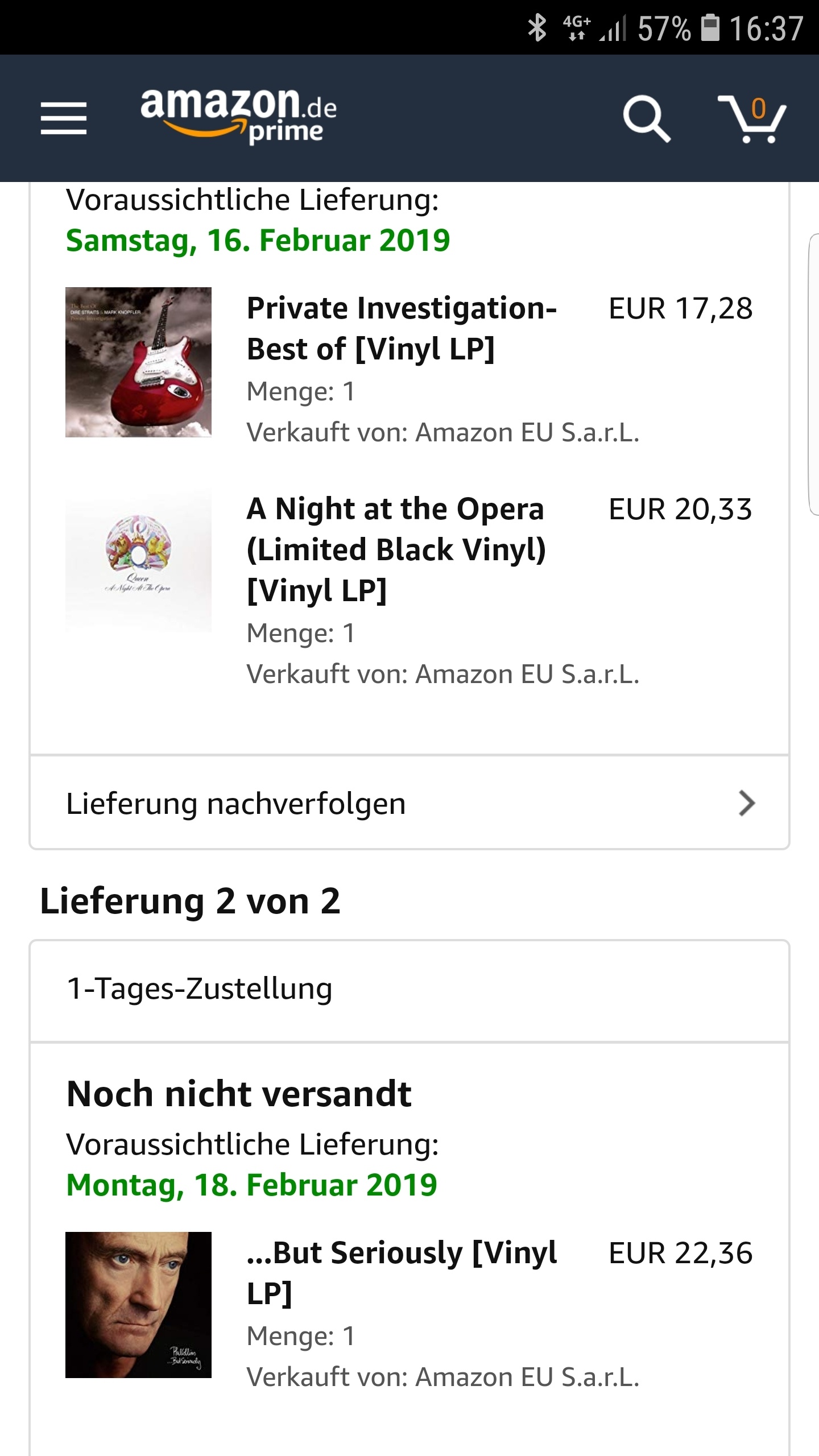Open the search magnifier

646,118
